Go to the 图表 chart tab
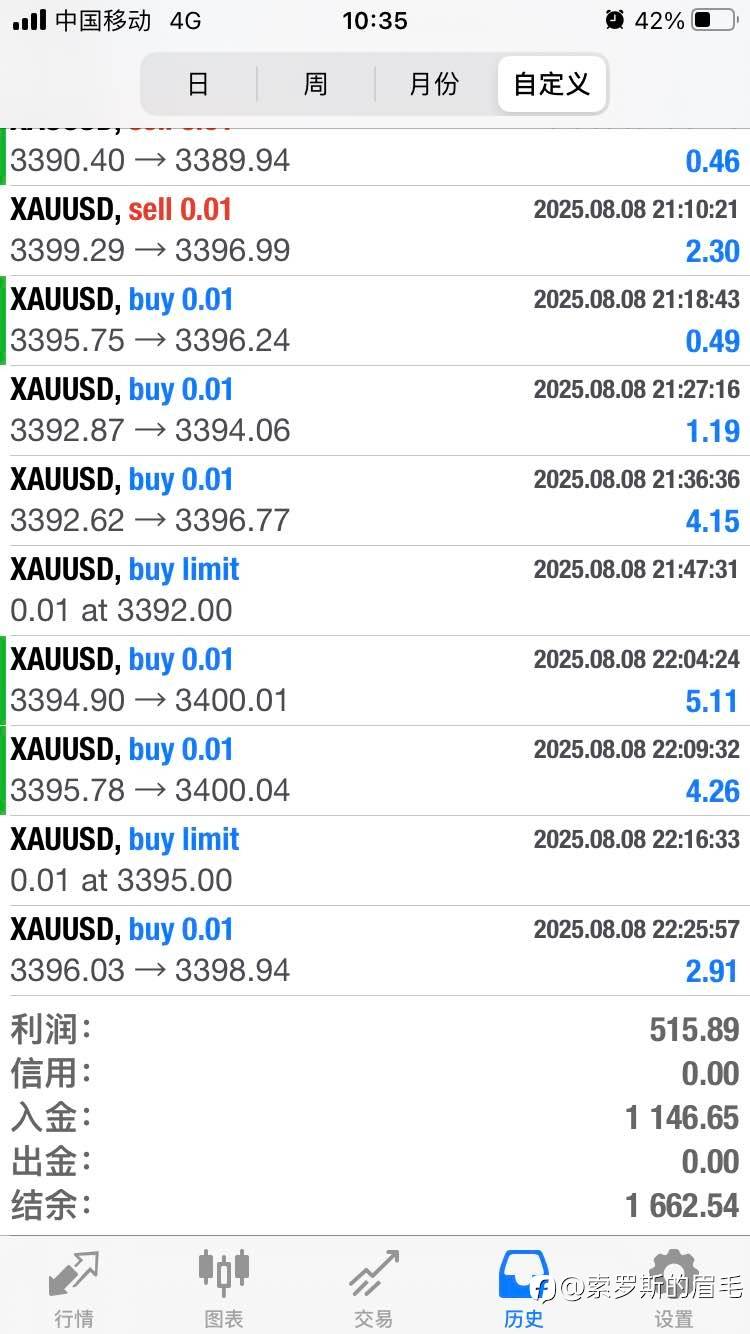This screenshot has height=1334, width=750. point(224,1287)
